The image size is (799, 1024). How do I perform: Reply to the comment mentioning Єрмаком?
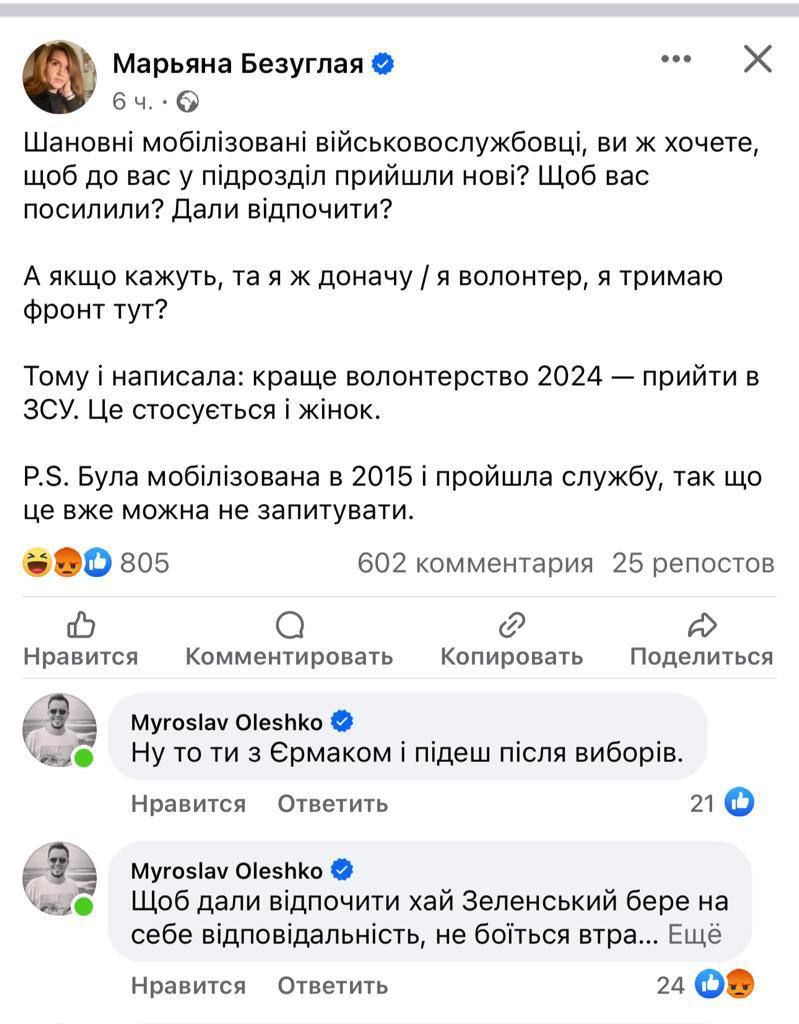tap(332, 803)
